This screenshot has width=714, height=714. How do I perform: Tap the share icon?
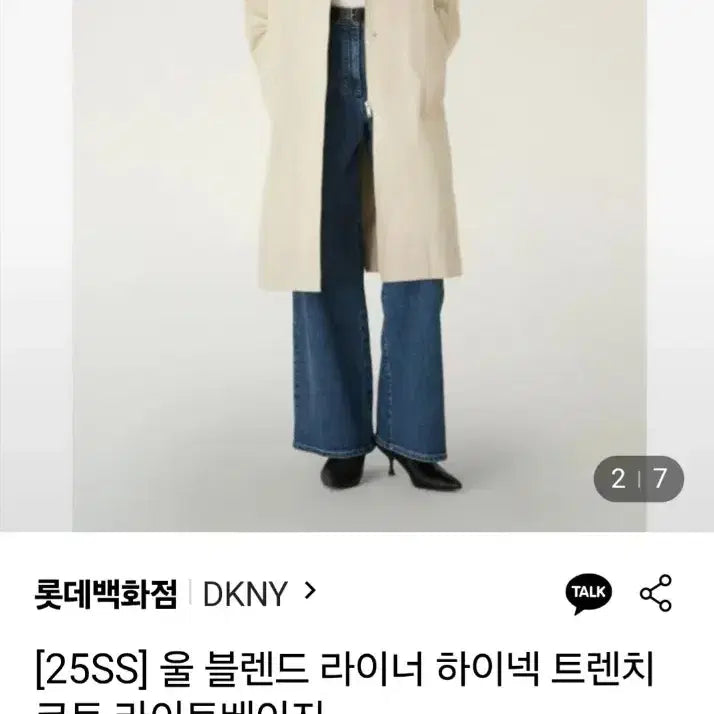pyautogui.click(x=656, y=593)
